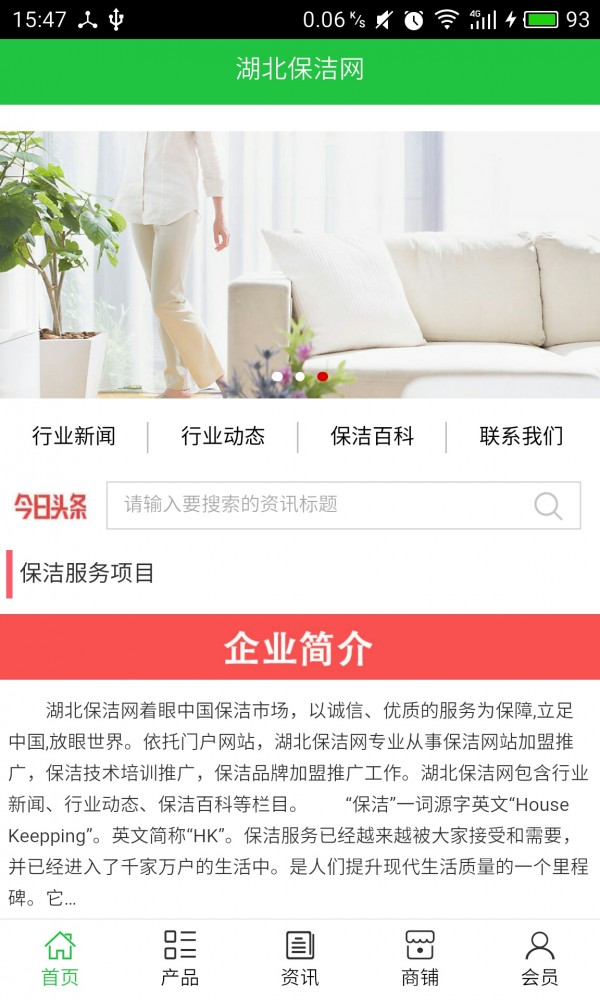Viewport: 600px width, 1000px height.
Task: Go to 保洁百科
Action: [372, 436]
